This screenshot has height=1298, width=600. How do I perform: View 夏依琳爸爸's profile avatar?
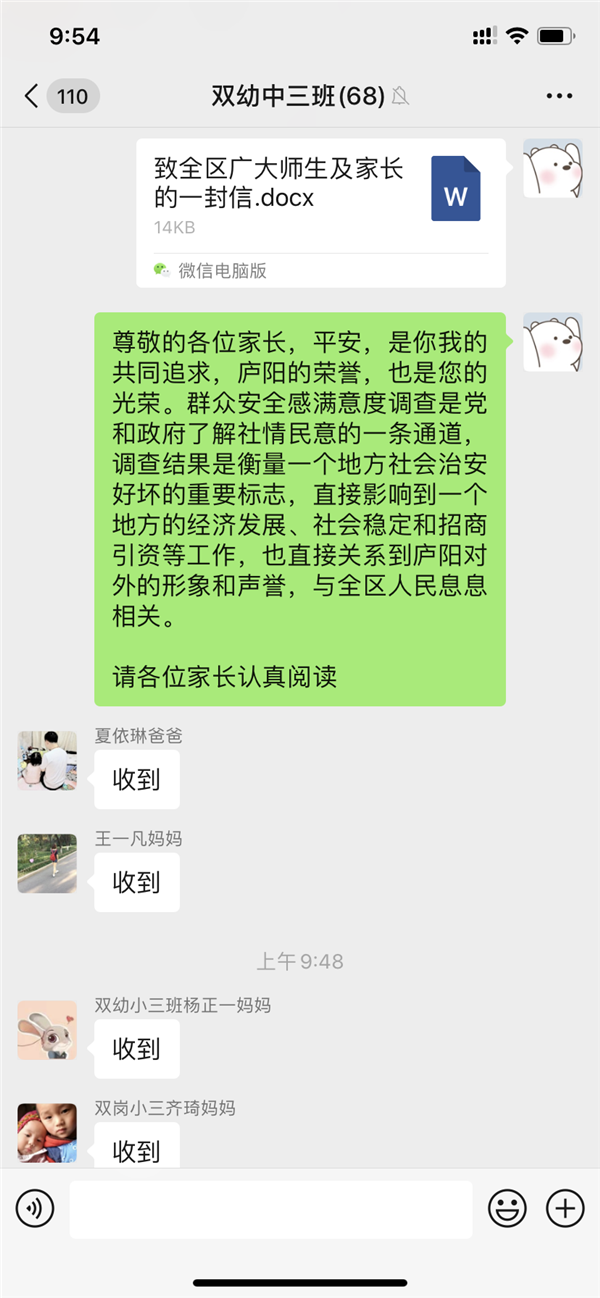pyautogui.click(x=47, y=760)
